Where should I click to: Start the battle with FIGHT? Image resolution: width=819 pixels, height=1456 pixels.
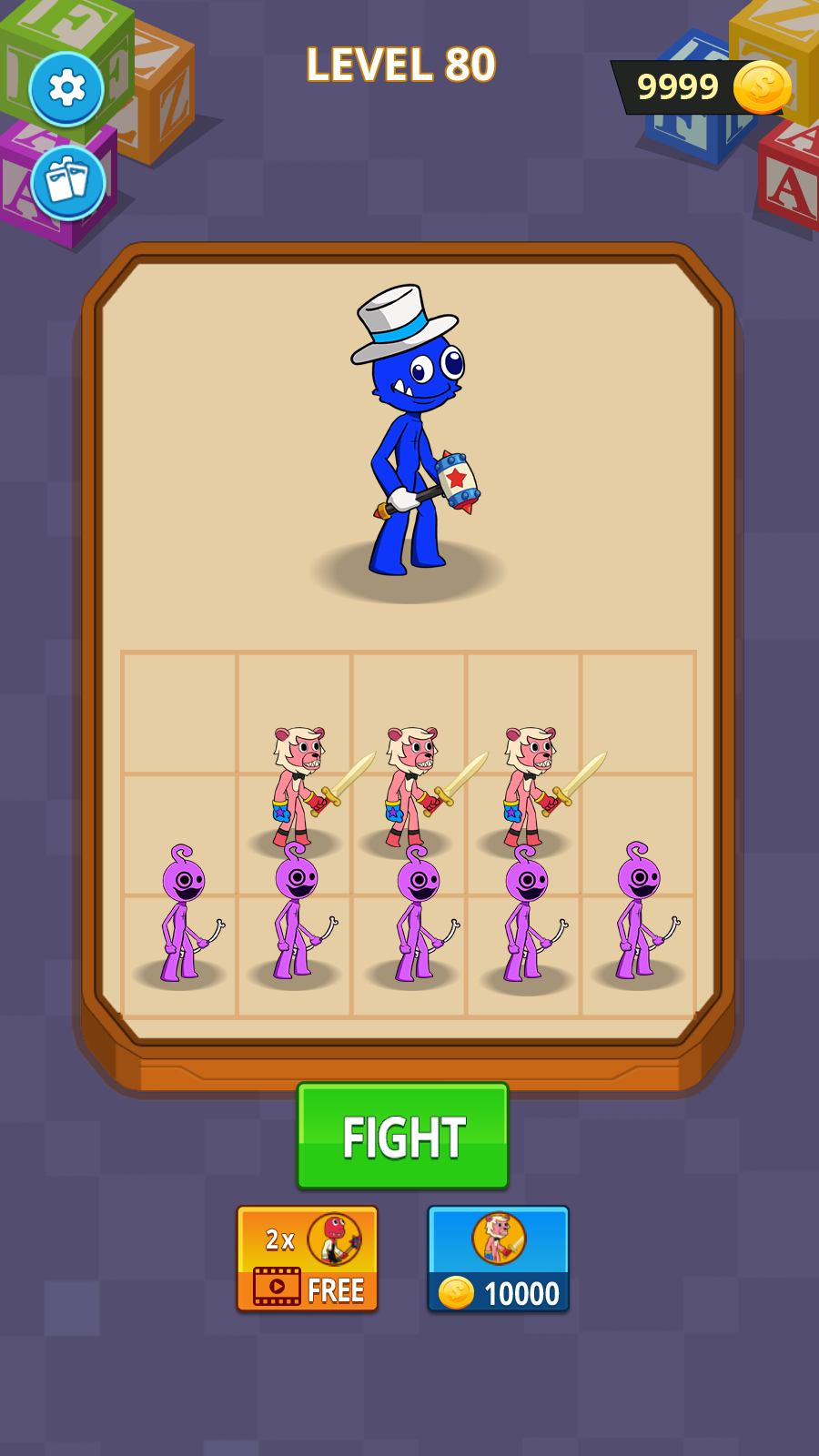[402, 1136]
